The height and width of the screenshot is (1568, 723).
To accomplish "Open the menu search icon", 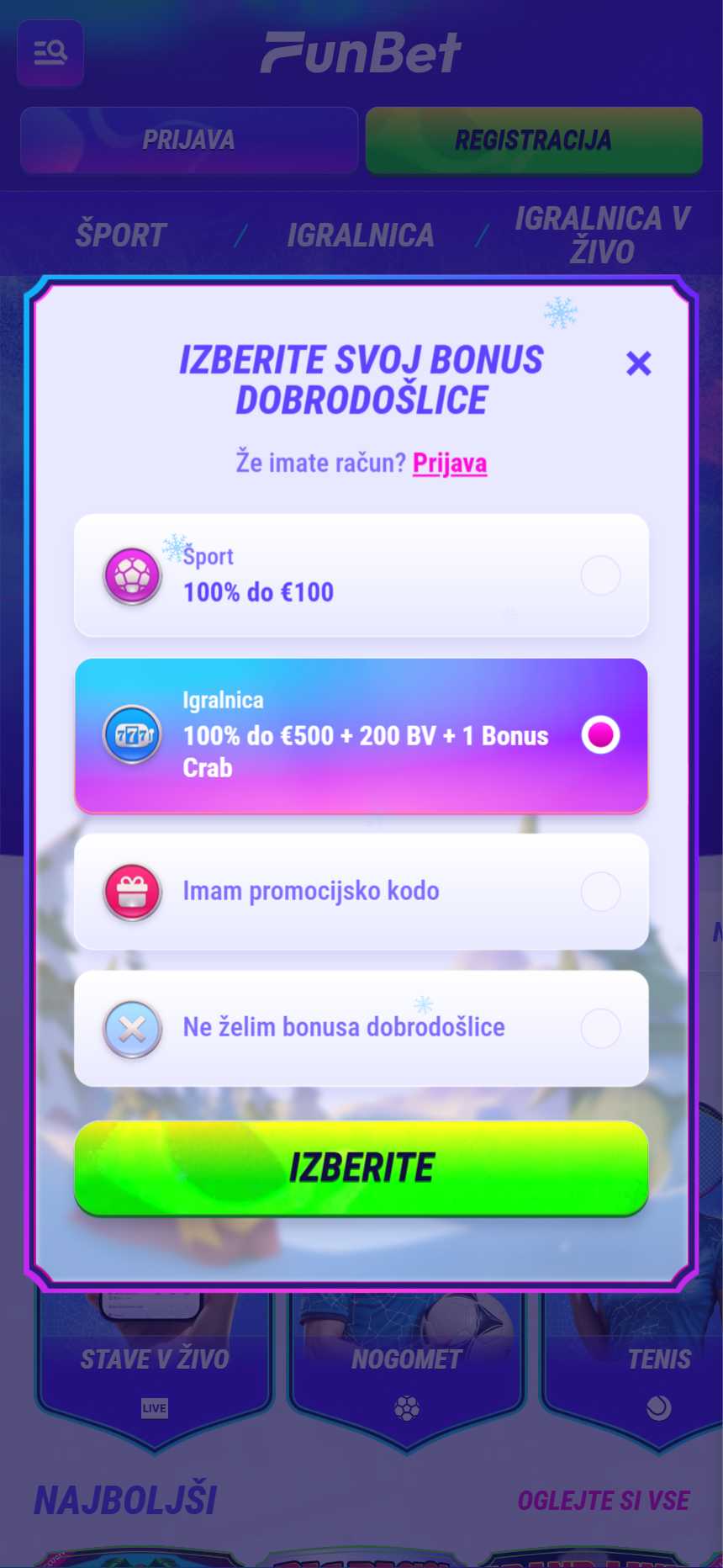I will pyautogui.click(x=50, y=53).
